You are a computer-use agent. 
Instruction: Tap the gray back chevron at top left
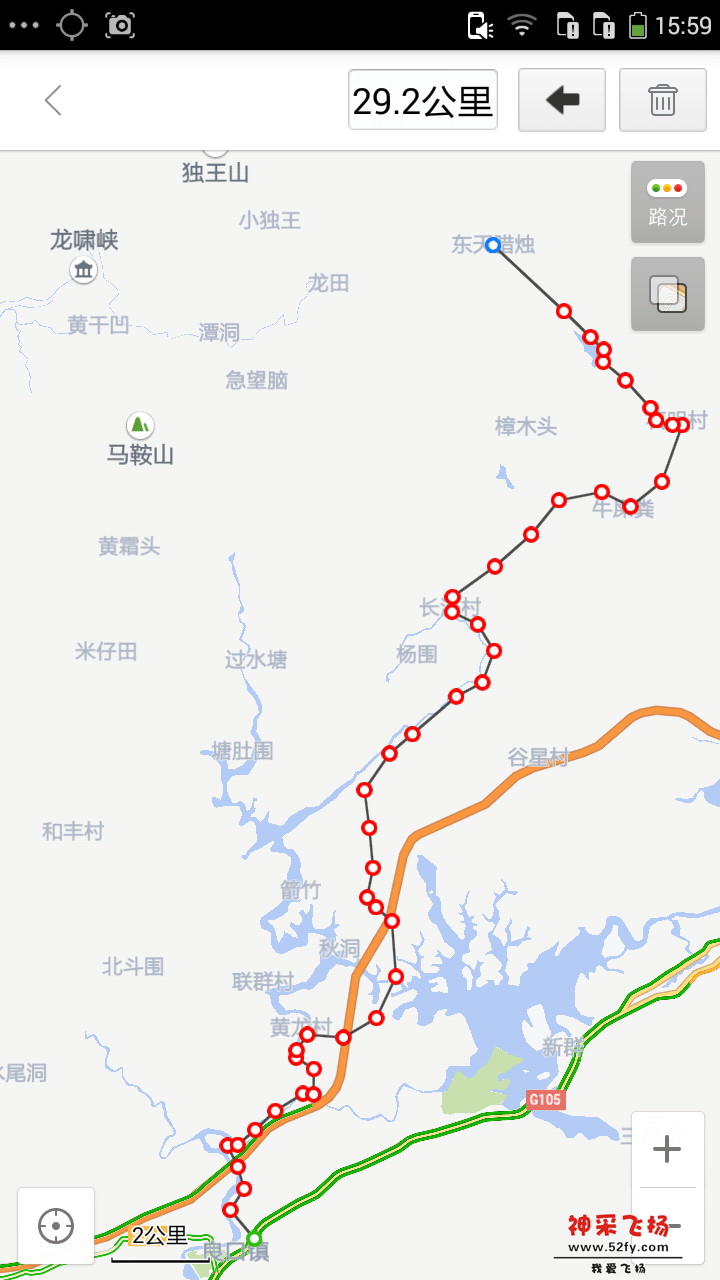[x=52, y=99]
